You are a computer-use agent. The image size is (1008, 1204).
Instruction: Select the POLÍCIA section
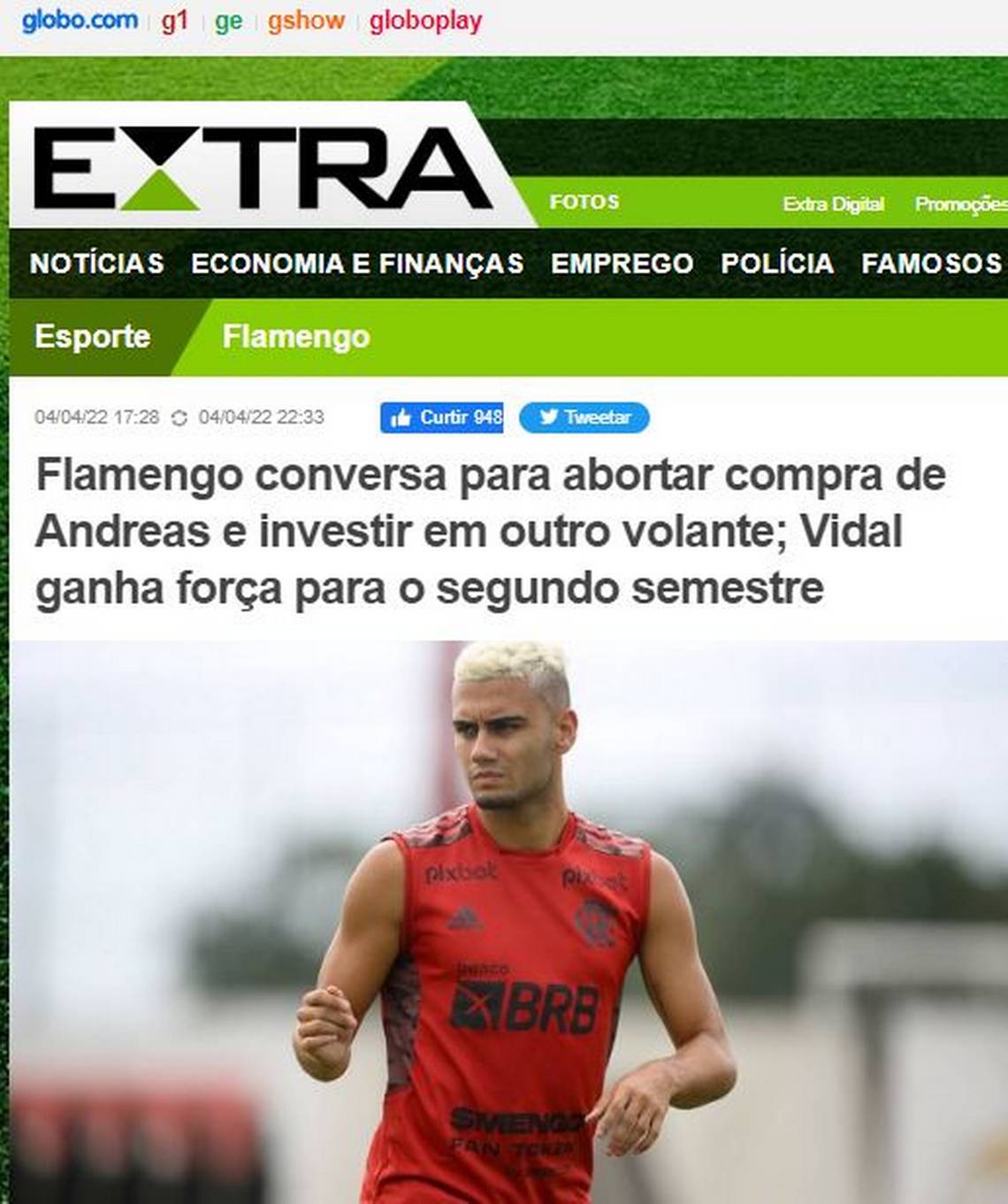coord(777,263)
